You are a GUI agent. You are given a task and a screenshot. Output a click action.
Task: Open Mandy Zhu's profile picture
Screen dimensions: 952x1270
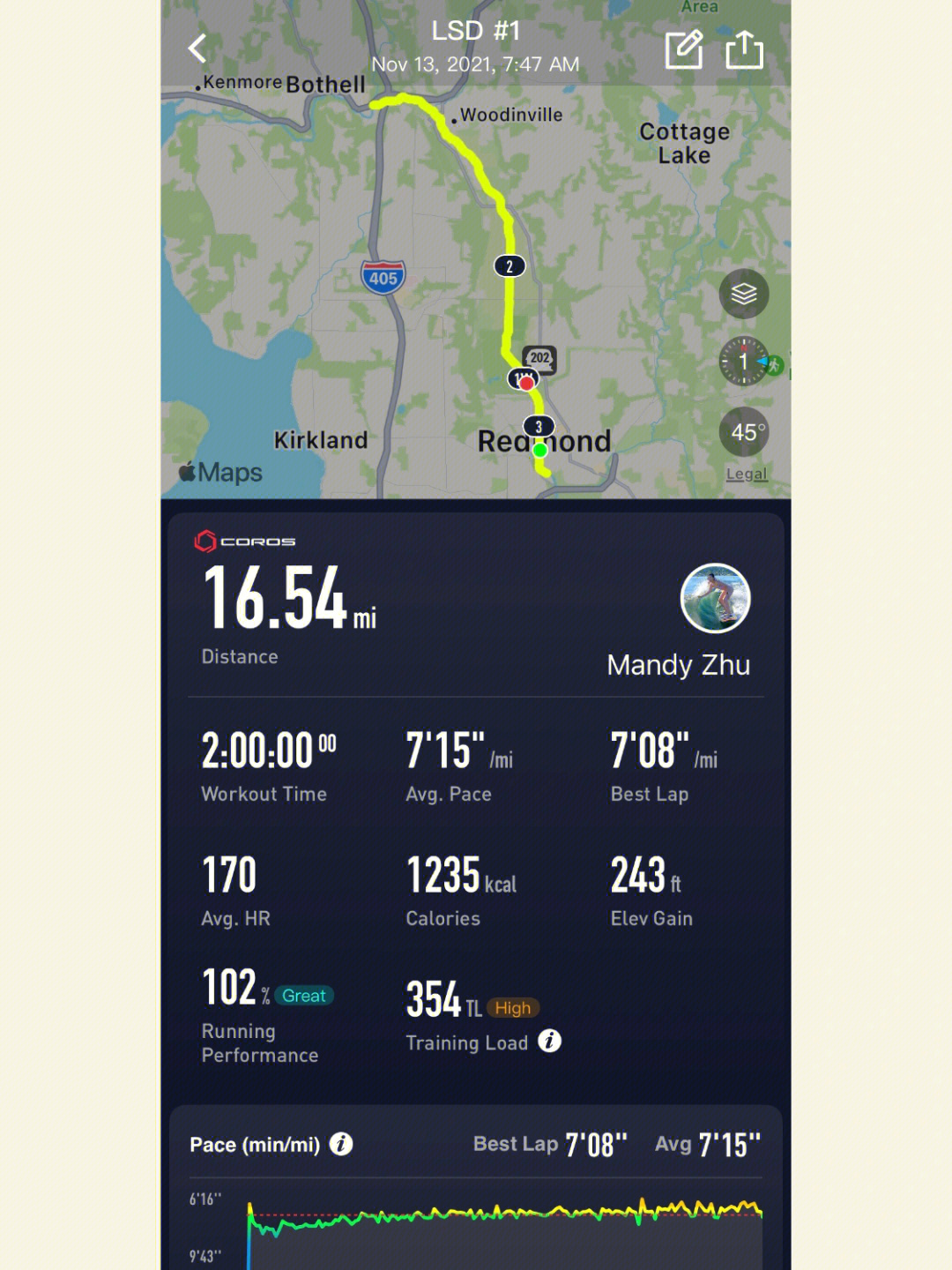[x=715, y=599]
